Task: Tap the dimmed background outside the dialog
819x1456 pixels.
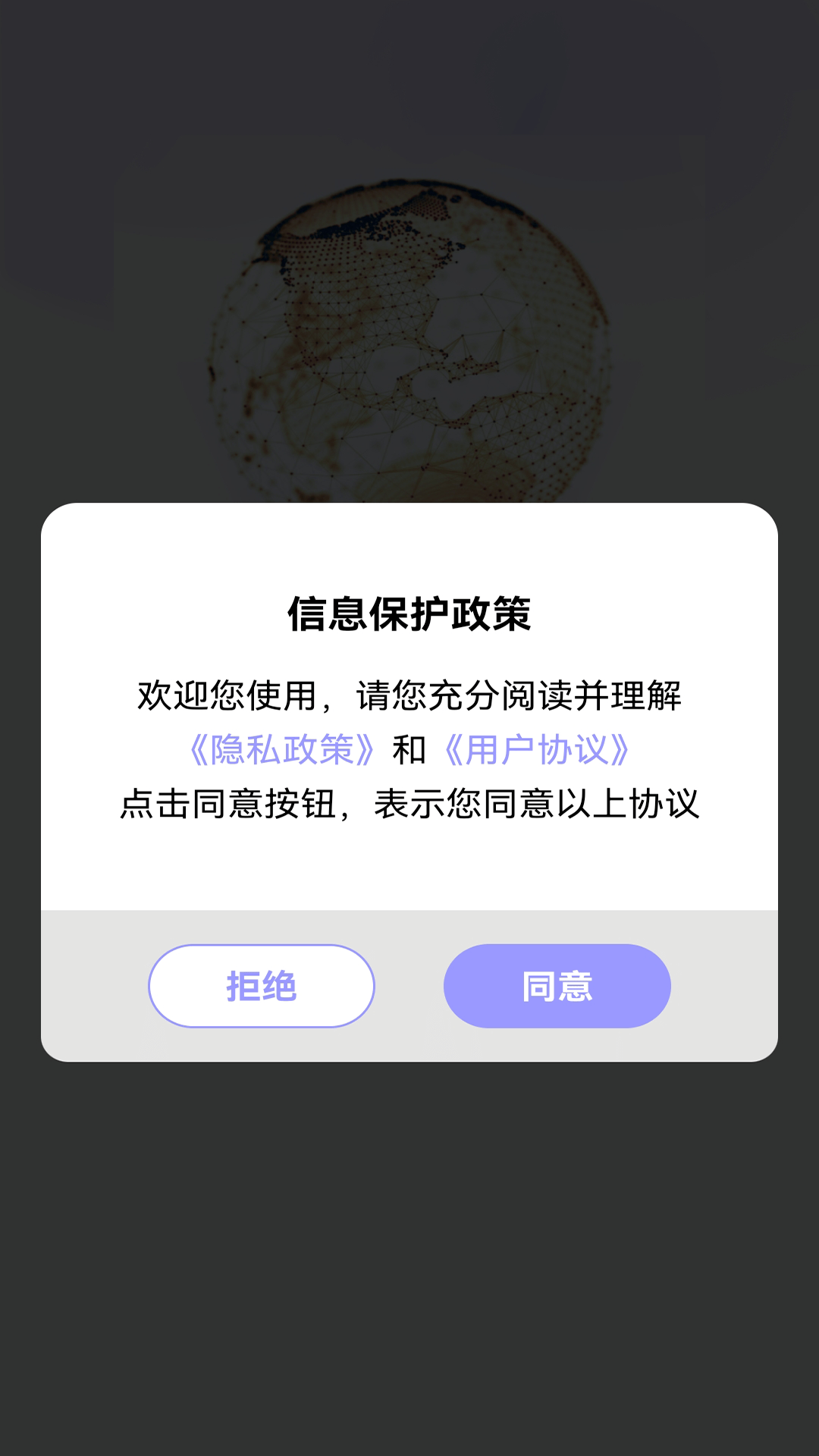Action: (x=409, y=1251)
